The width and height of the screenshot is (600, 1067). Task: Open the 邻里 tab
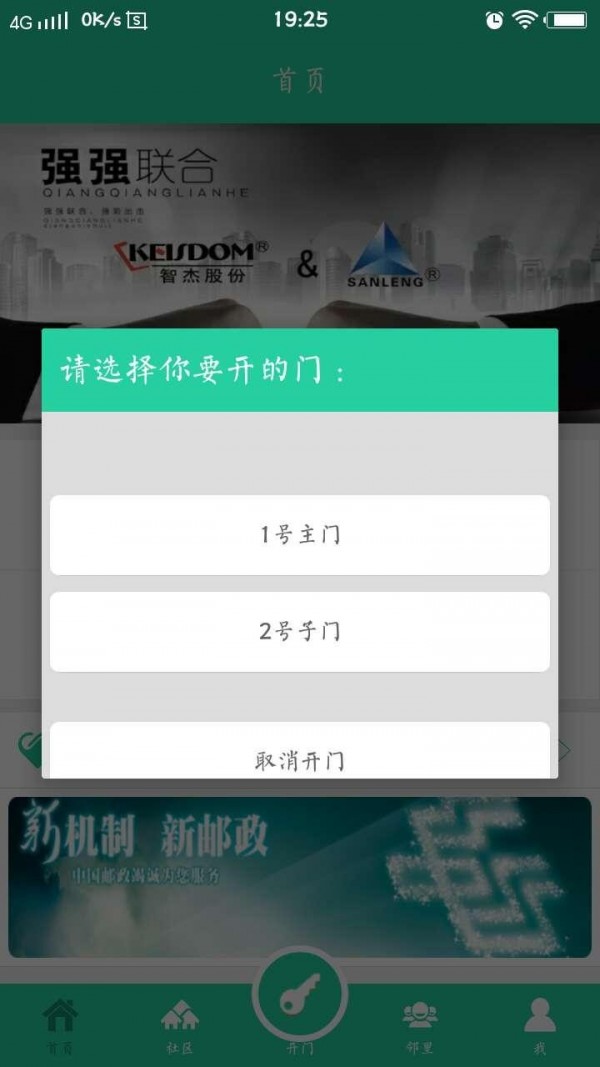(x=419, y=1026)
